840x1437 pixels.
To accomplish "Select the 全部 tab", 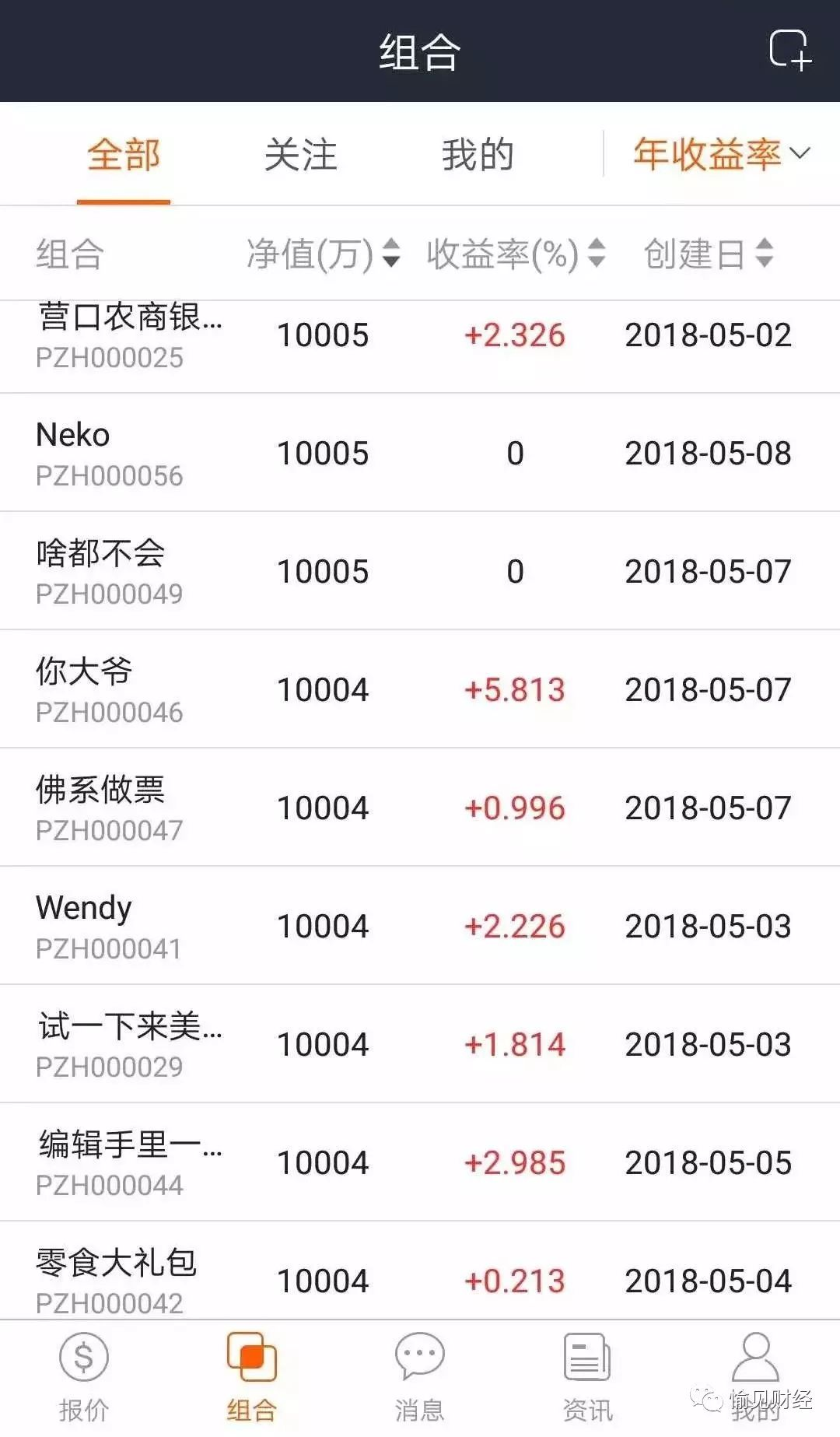I will point(123,154).
